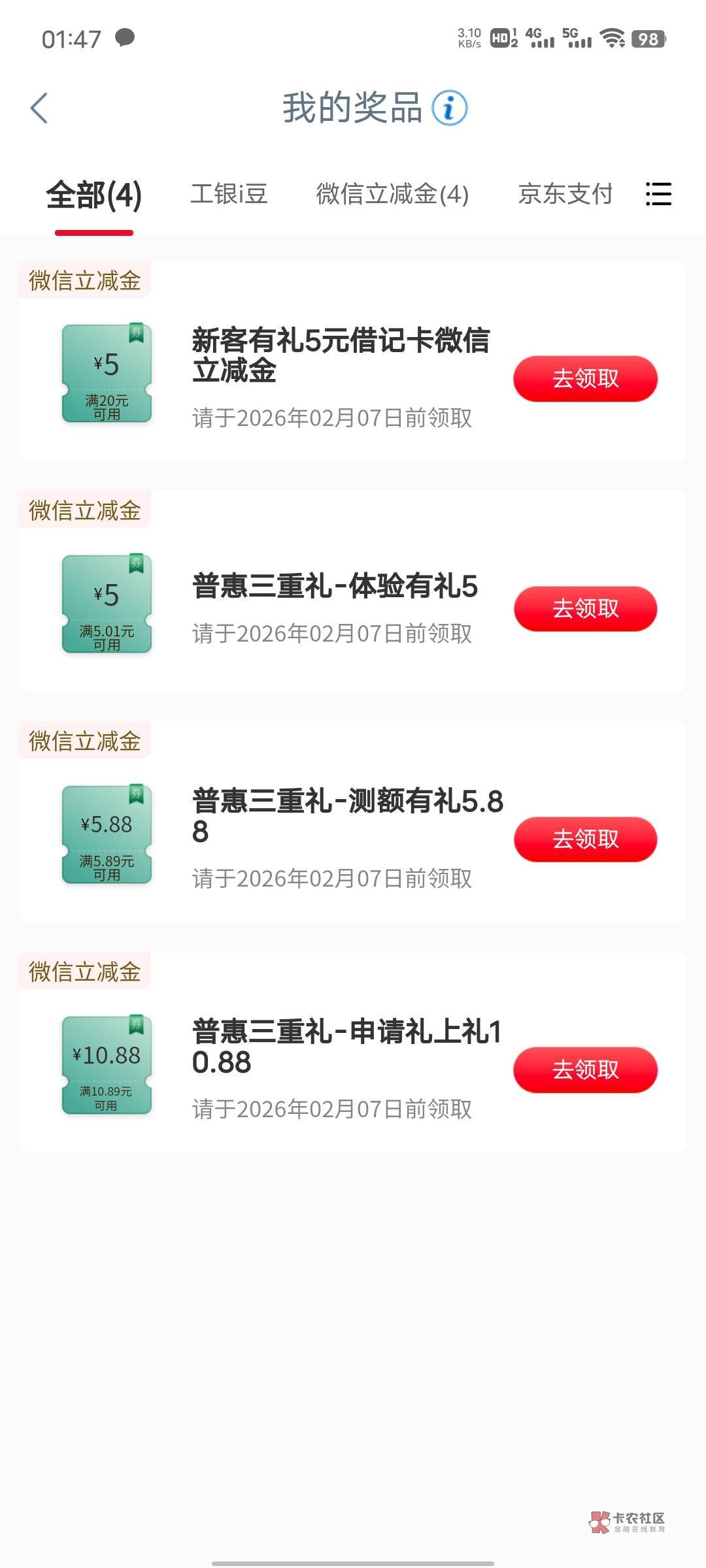Switch to the 京东支付 tab

[x=565, y=194]
